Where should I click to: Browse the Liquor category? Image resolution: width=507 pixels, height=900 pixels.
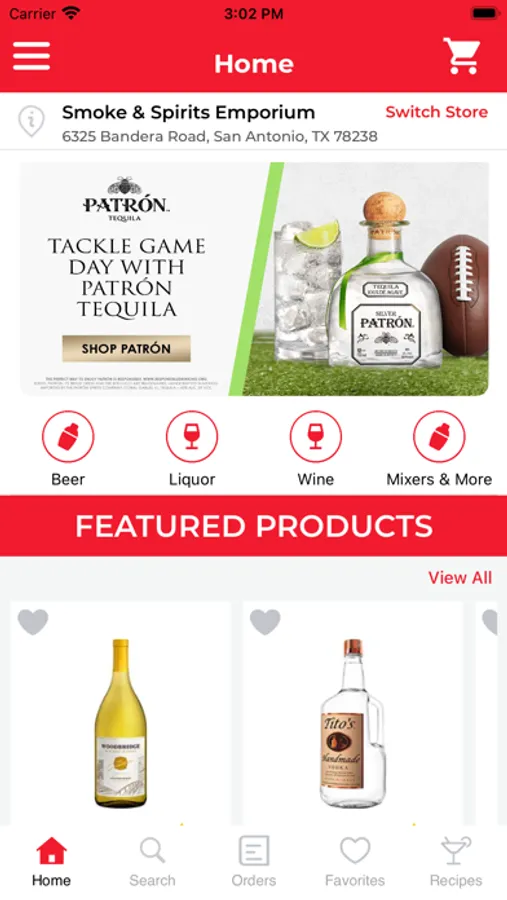click(x=192, y=449)
